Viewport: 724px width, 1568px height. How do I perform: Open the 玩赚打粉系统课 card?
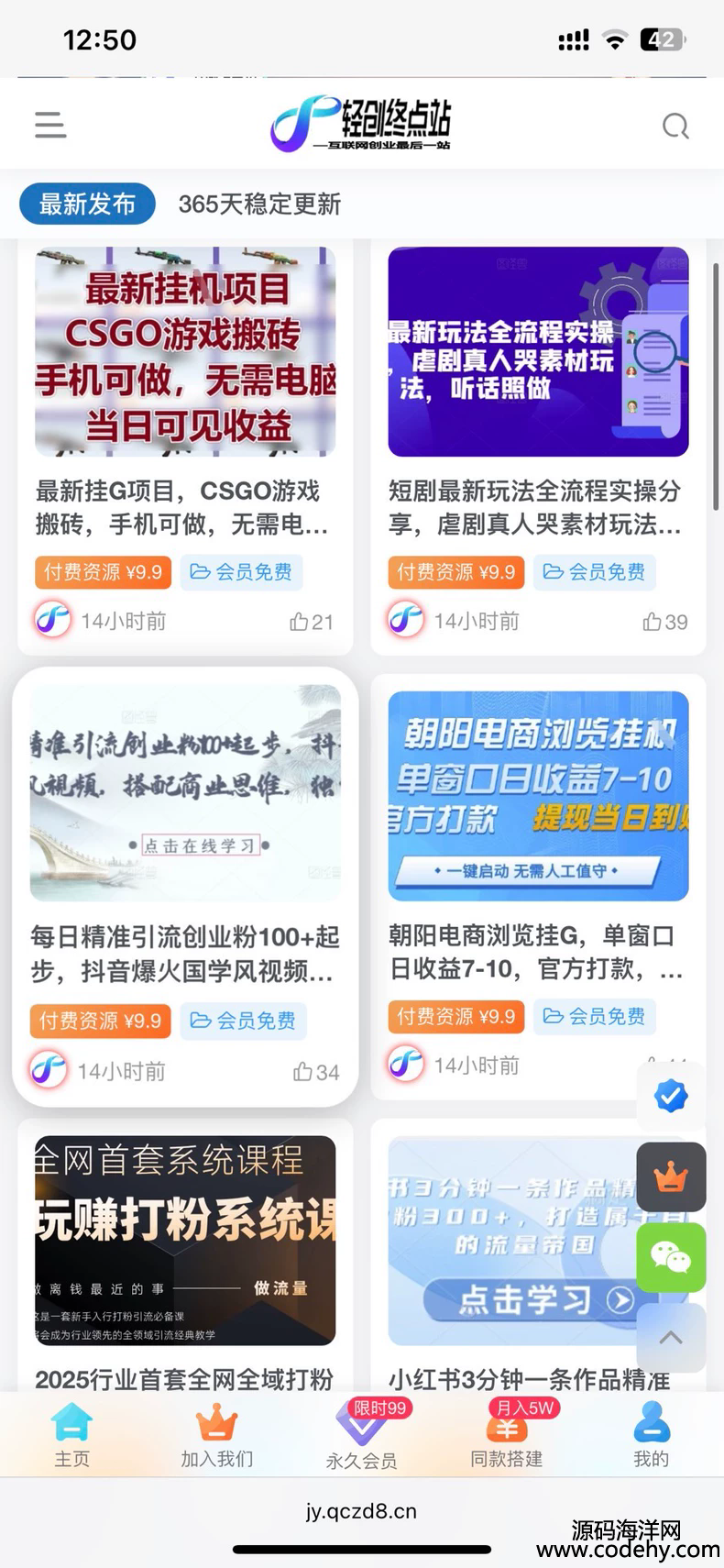185,1256
